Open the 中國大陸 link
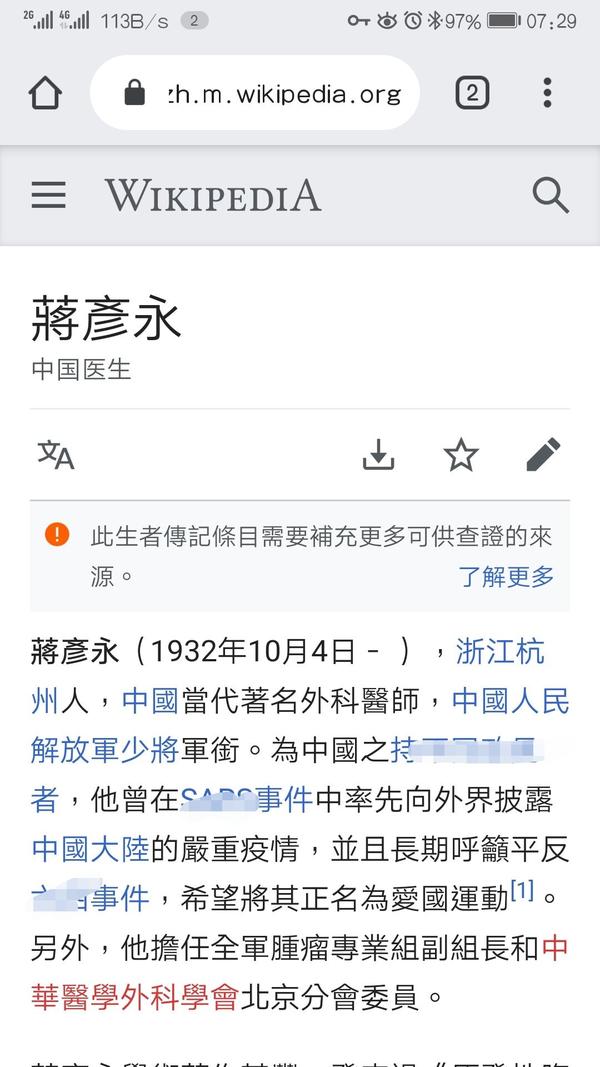Viewport: 600px width, 1067px height. (91, 849)
